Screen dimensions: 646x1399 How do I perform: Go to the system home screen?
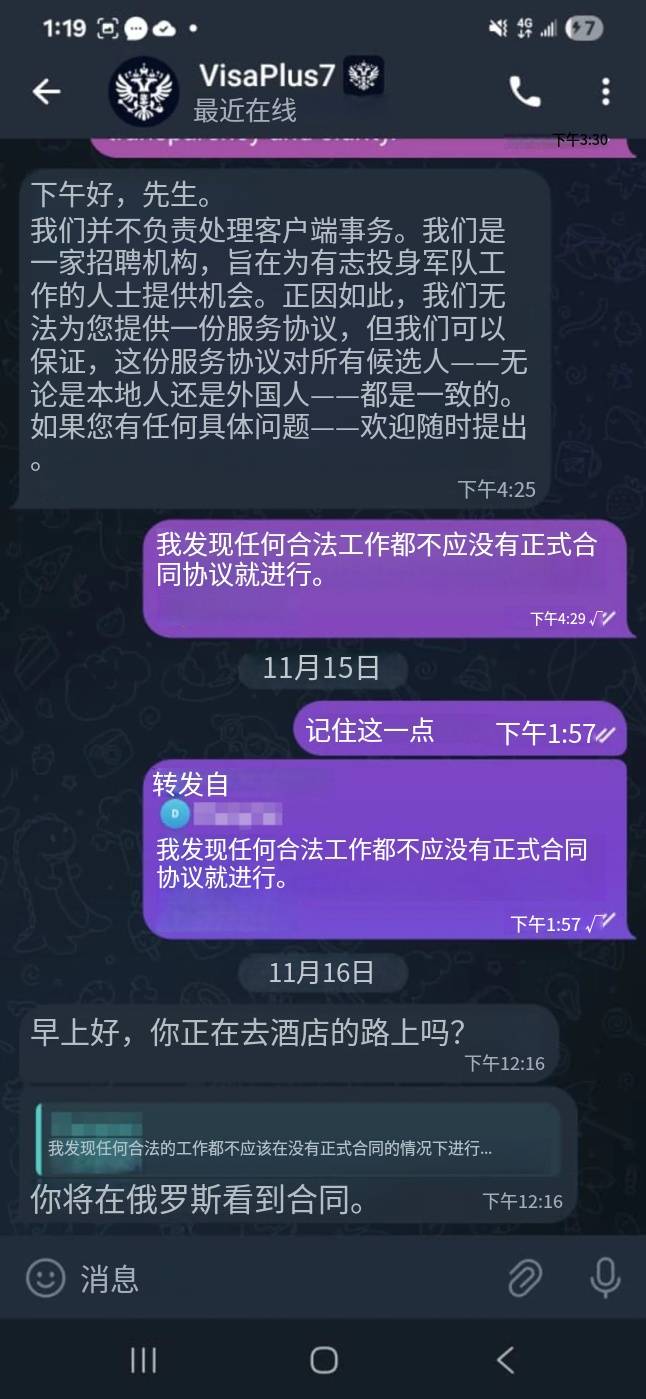pyautogui.click(x=323, y=1359)
